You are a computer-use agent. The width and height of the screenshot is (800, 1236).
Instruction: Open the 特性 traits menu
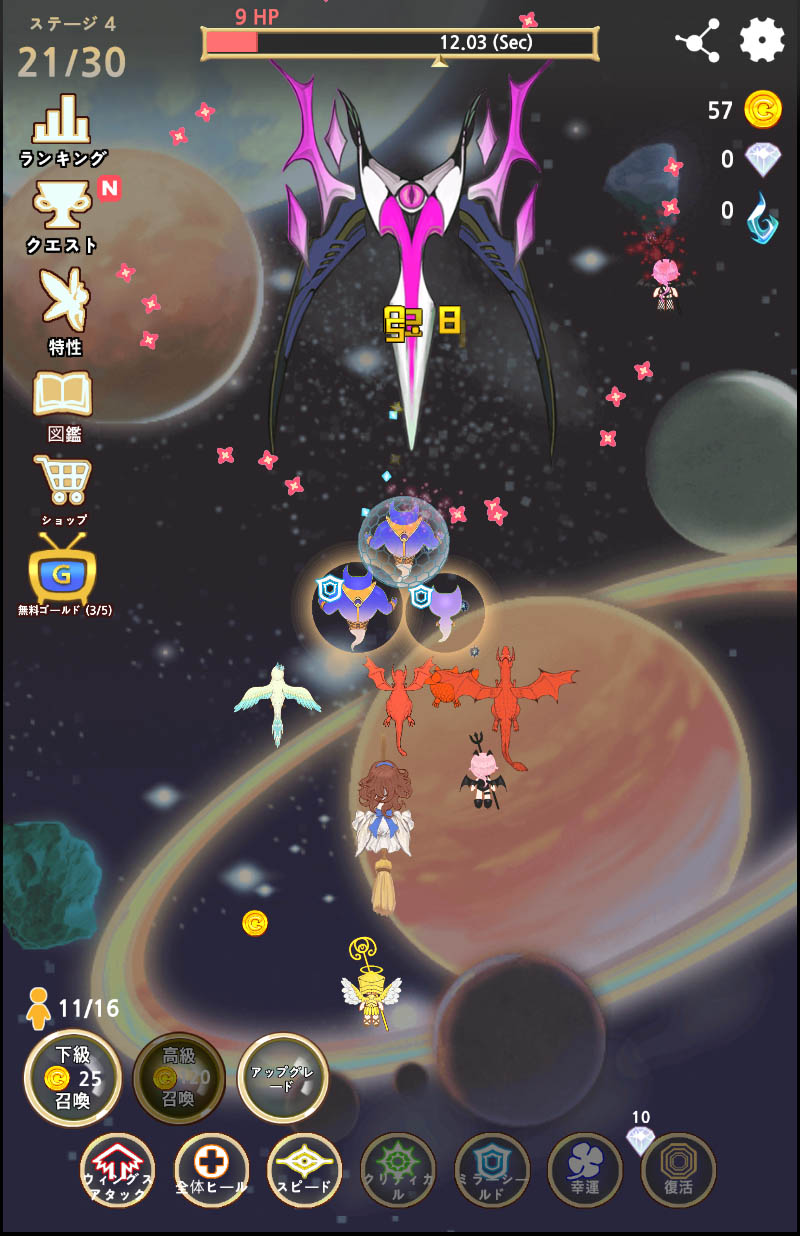(65, 310)
